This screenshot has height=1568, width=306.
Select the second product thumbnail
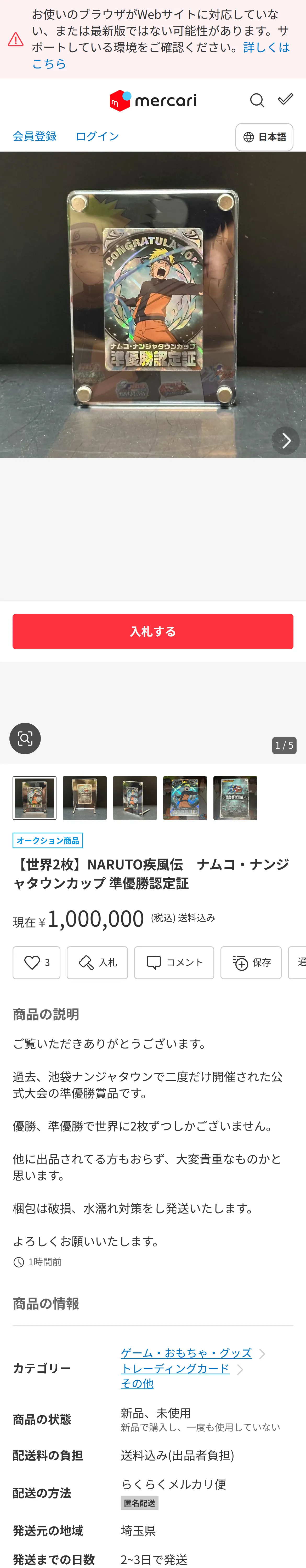pyautogui.click(x=85, y=798)
